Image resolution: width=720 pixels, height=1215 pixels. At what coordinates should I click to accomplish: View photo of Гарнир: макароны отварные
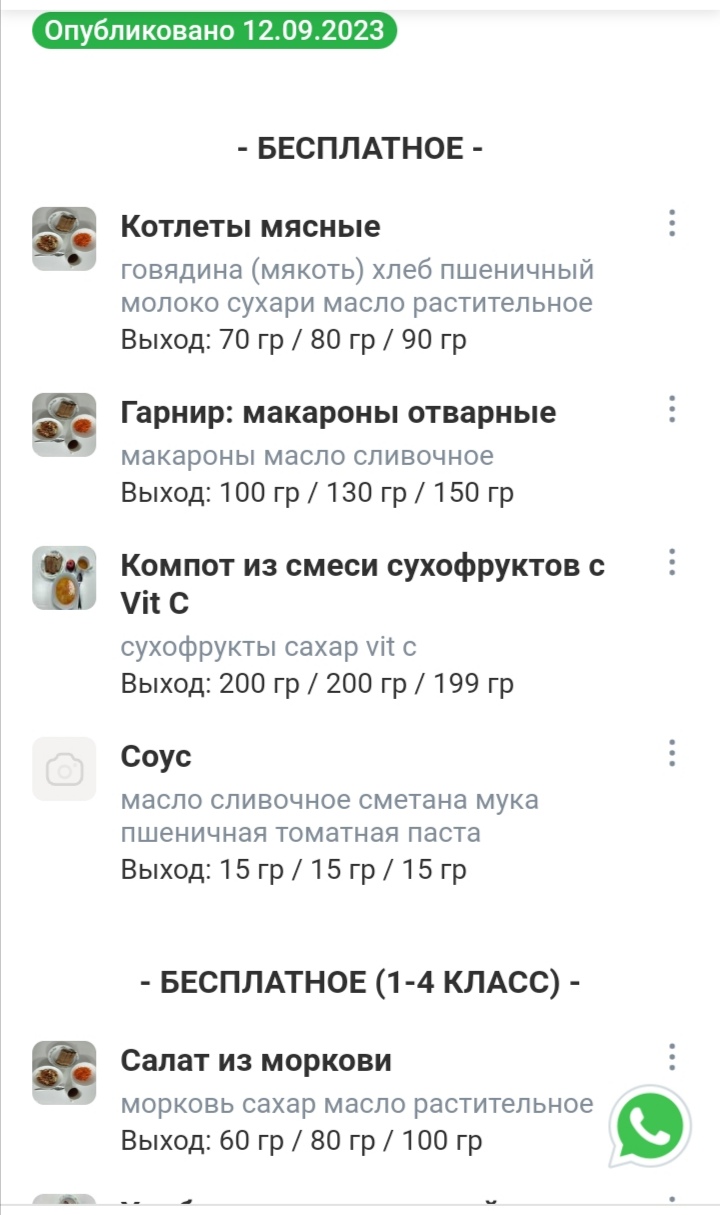[64, 424]
